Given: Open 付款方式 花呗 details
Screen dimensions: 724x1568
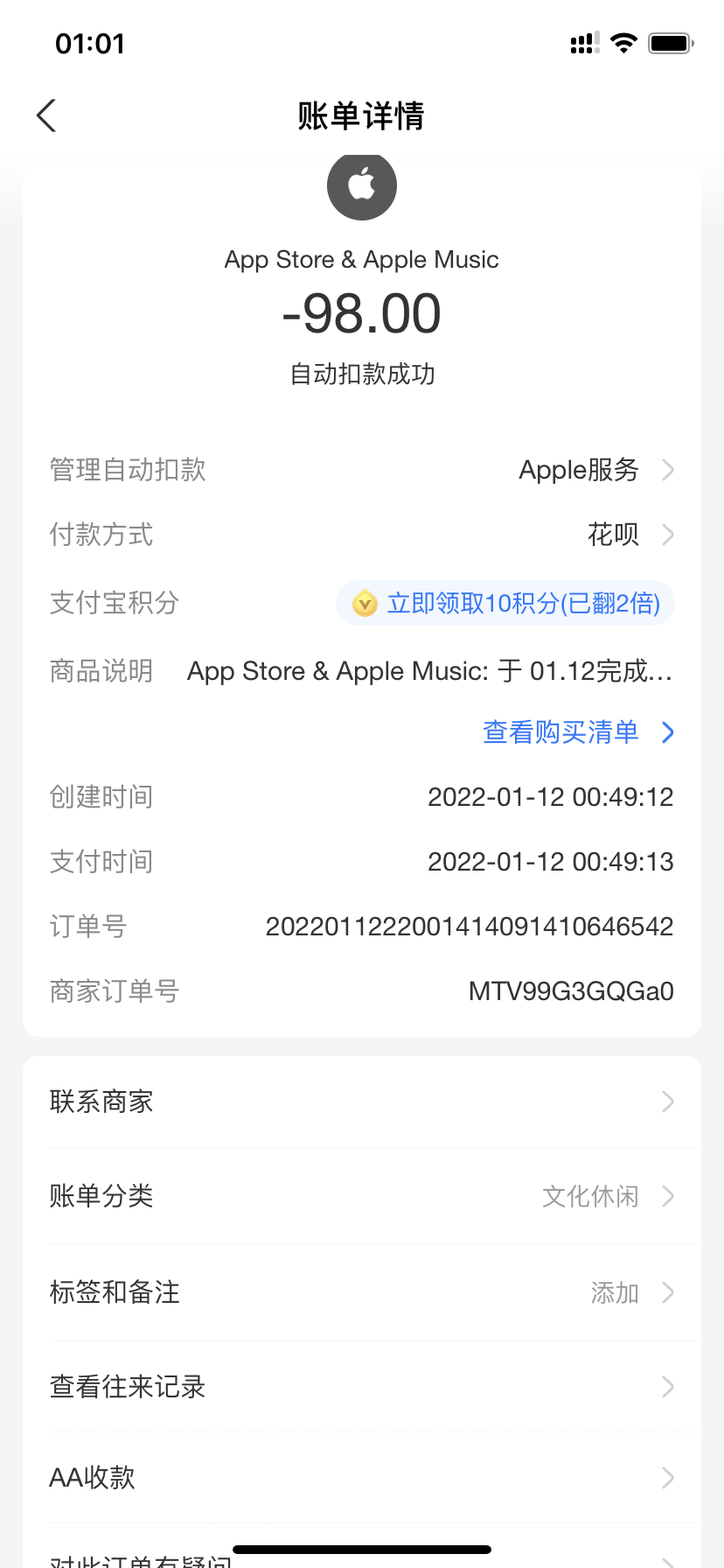Looking at the screenshot, I should 628,535.
